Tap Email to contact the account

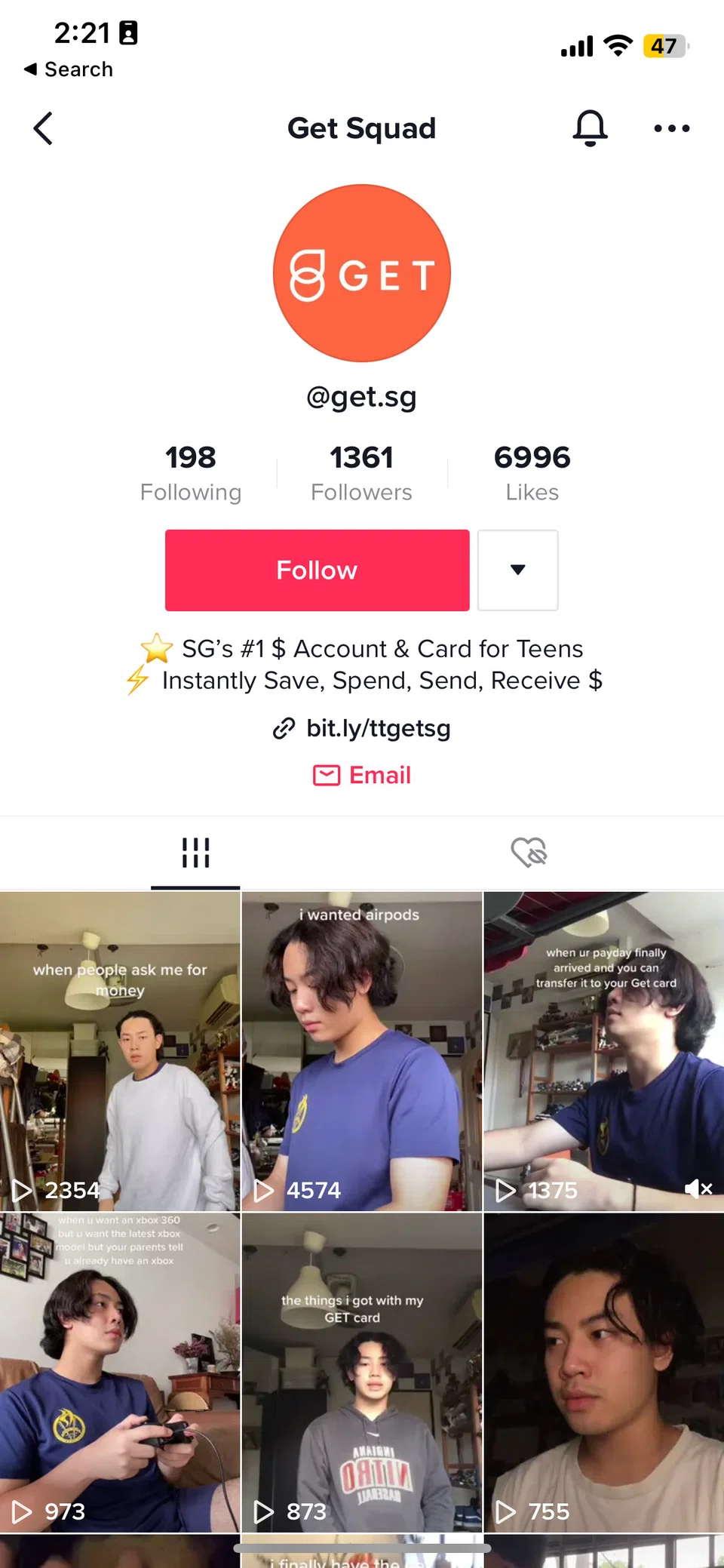click(362, 775)
